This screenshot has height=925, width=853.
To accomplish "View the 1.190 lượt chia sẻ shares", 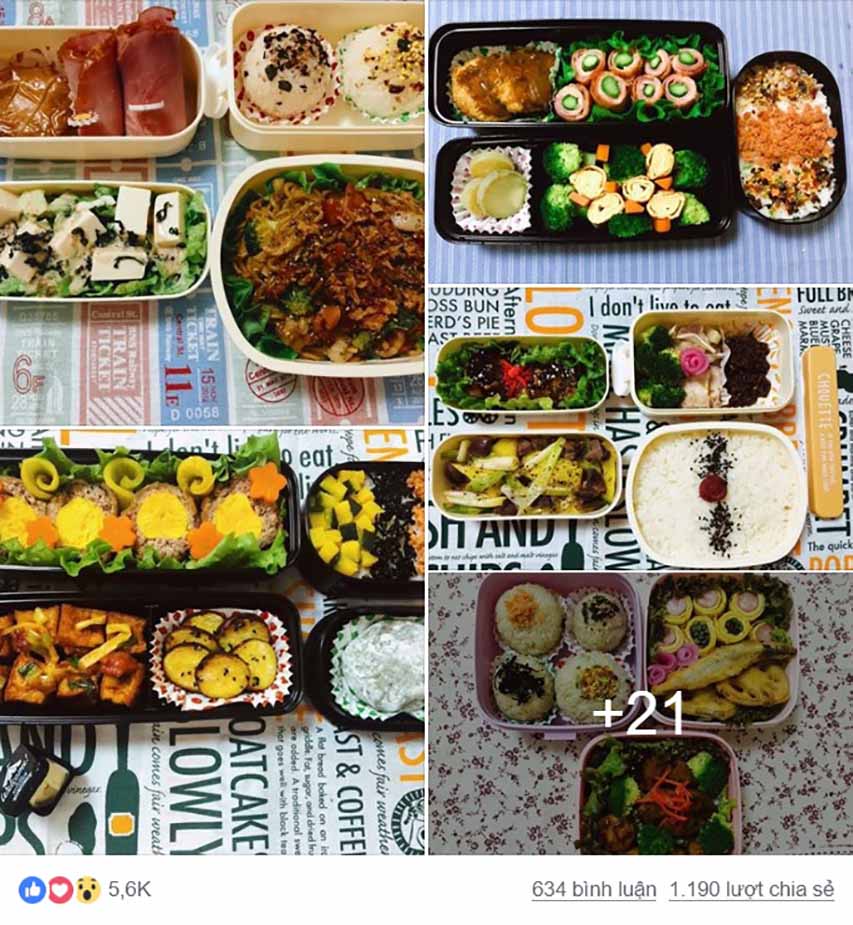I will click(751, 889).
